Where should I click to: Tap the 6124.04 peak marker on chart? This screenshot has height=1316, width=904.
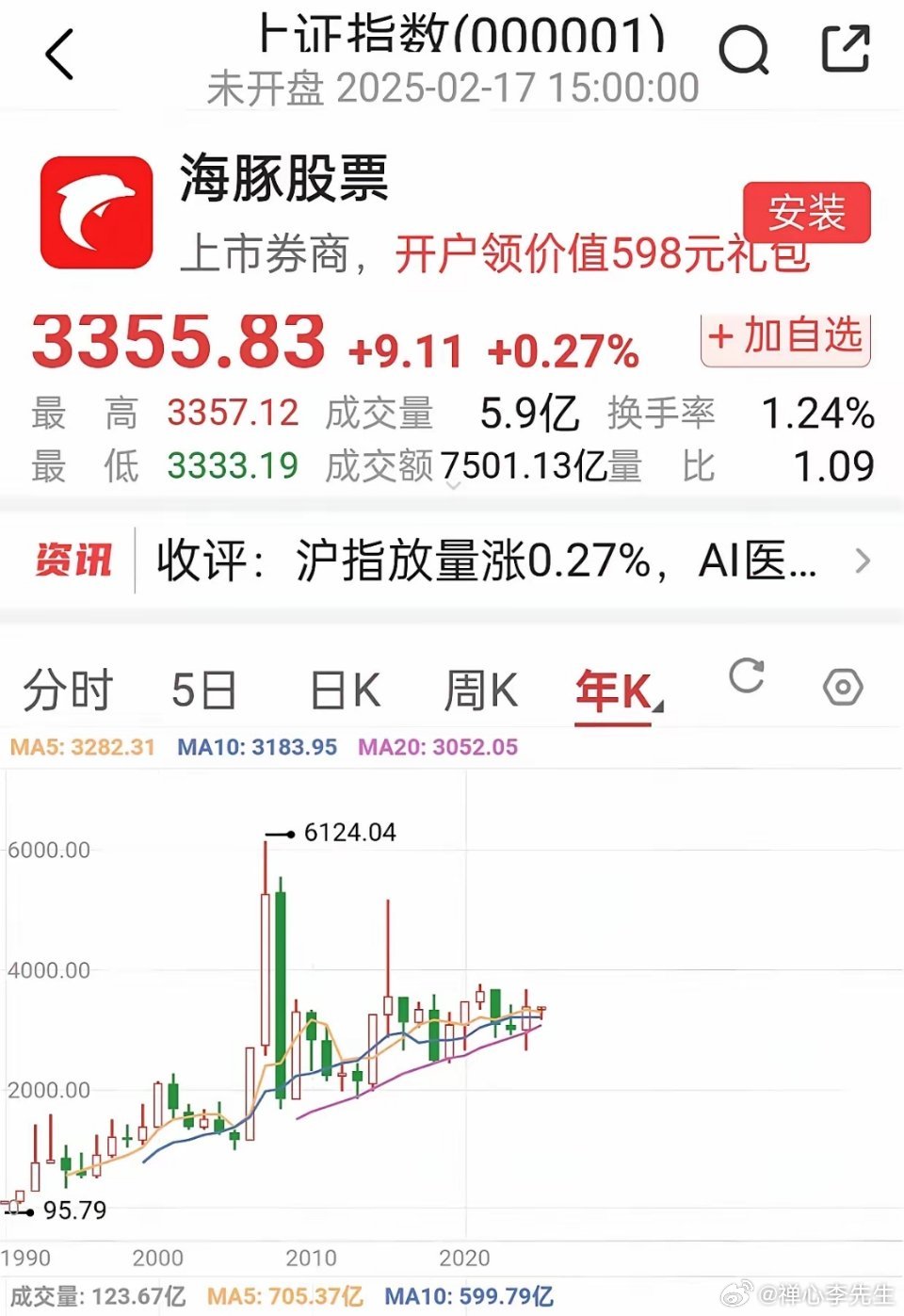[347, 832]
